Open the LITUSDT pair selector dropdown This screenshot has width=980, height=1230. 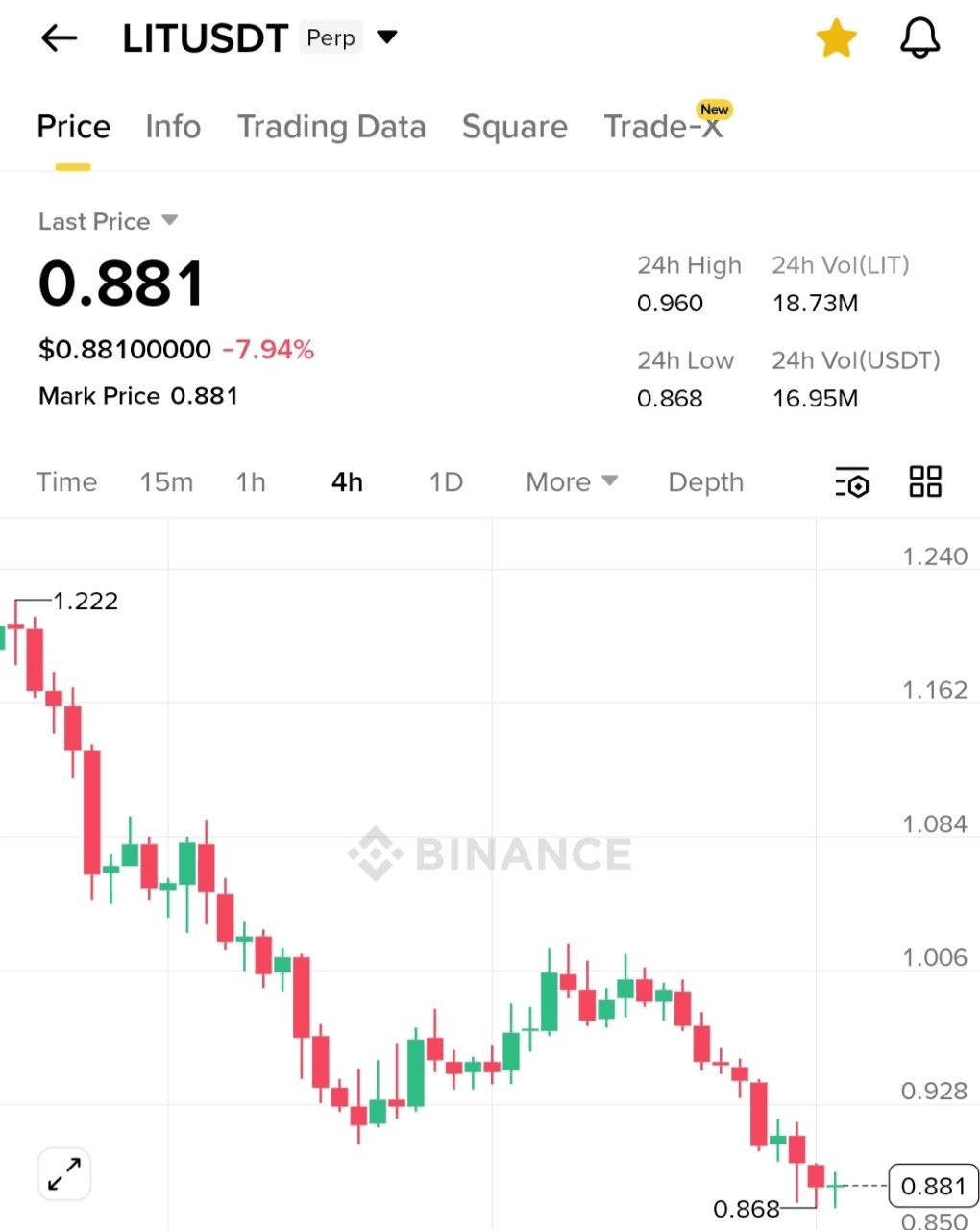[x=386, y=37]
